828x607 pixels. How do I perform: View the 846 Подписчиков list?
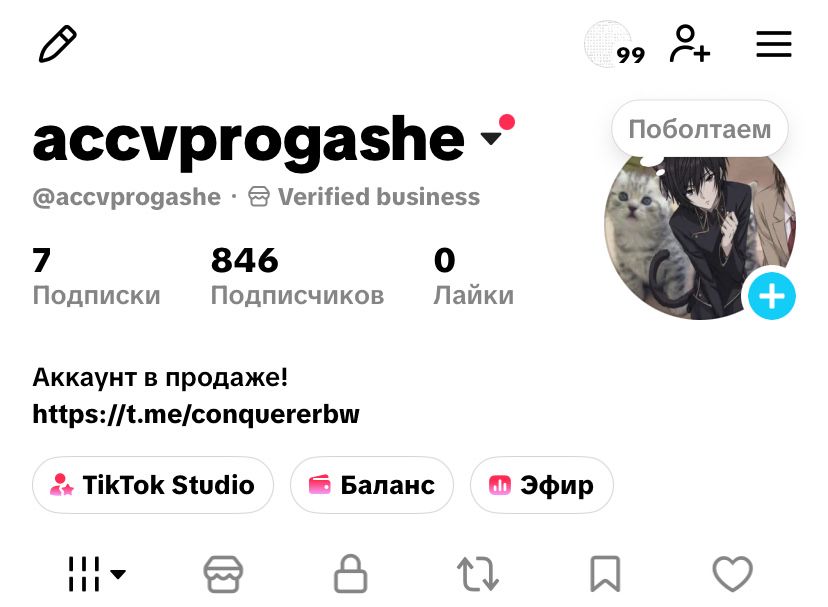pyautogui.click(x=297, y=276)
